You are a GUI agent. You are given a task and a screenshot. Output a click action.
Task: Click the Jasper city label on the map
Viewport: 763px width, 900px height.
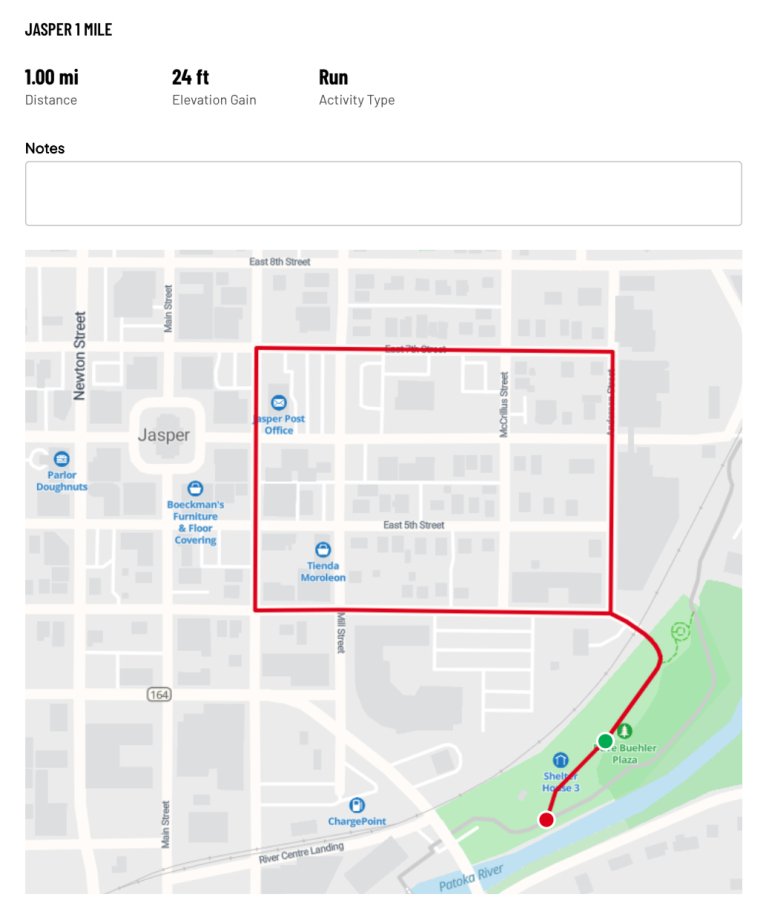coord(164,435)
